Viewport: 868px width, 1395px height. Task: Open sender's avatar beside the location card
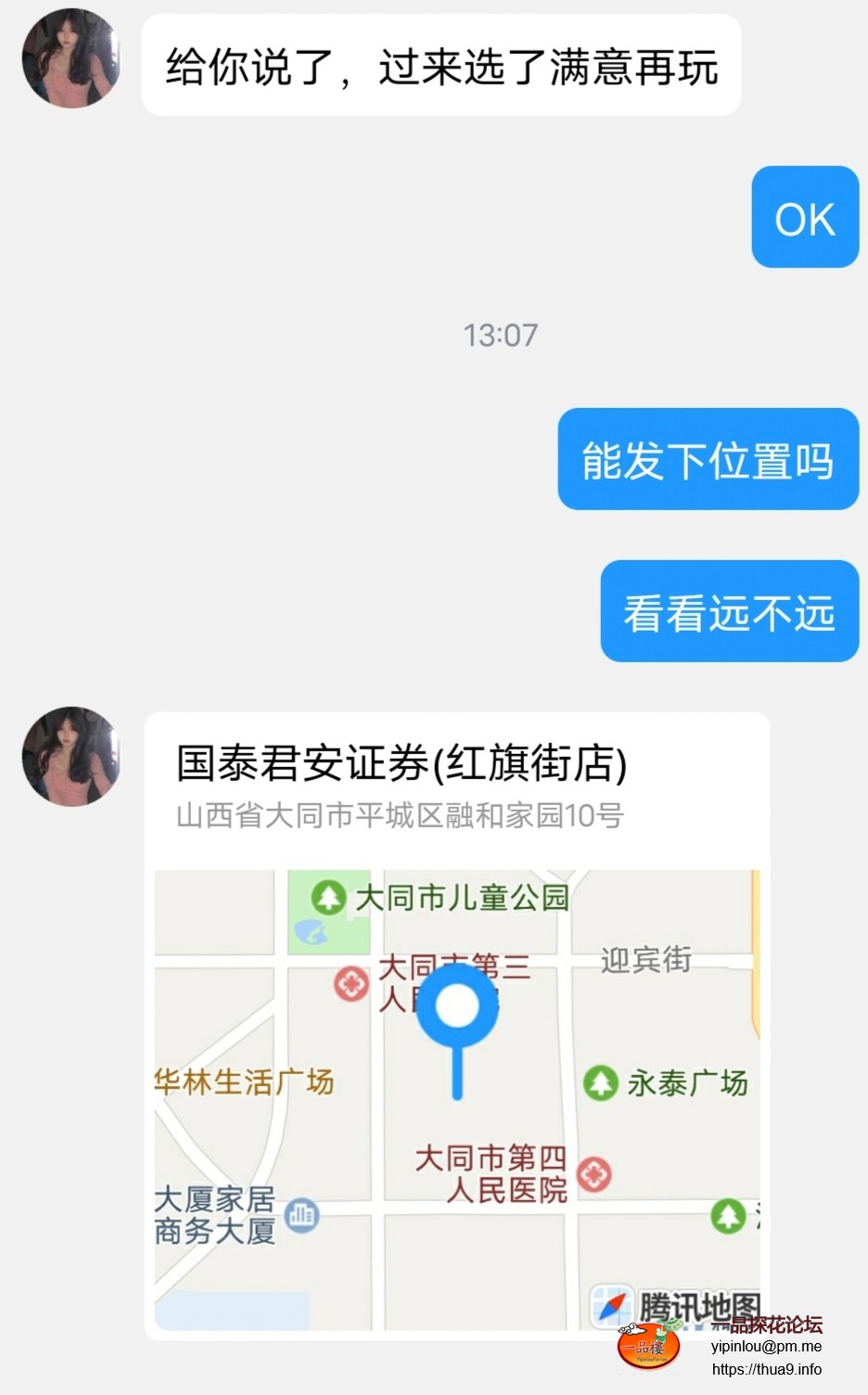(71, 756)
